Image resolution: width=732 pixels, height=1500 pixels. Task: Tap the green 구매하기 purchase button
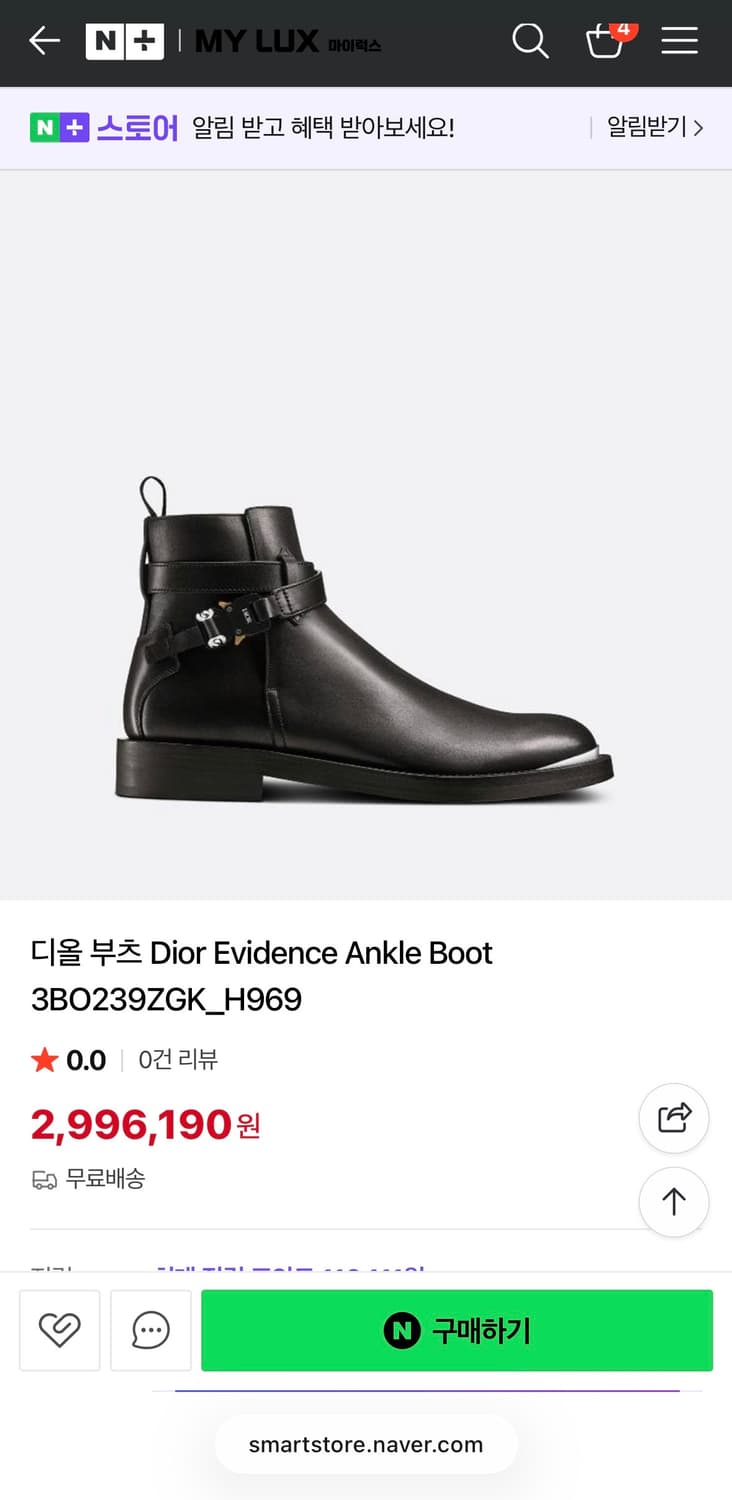[x=457, y=1330]
